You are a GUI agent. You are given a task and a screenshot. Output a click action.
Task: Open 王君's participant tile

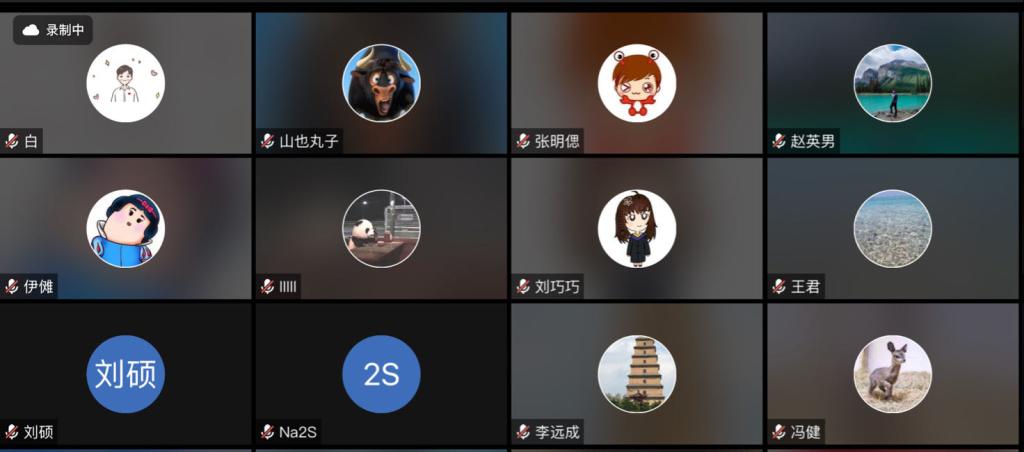coord(893,229)
